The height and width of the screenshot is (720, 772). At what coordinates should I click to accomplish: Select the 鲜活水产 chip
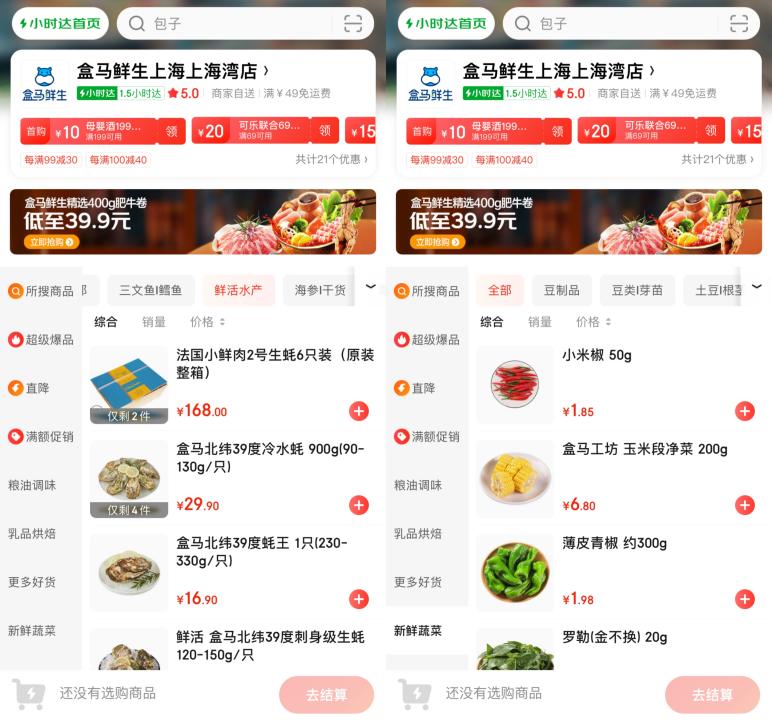[238, 290]
